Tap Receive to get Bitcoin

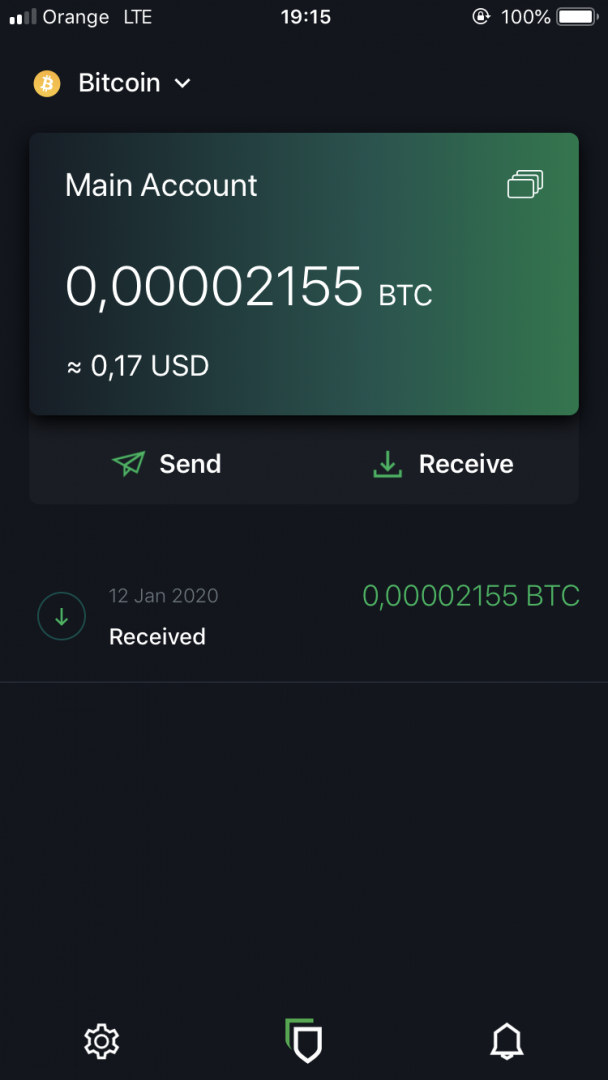click(x=443, y=464)
